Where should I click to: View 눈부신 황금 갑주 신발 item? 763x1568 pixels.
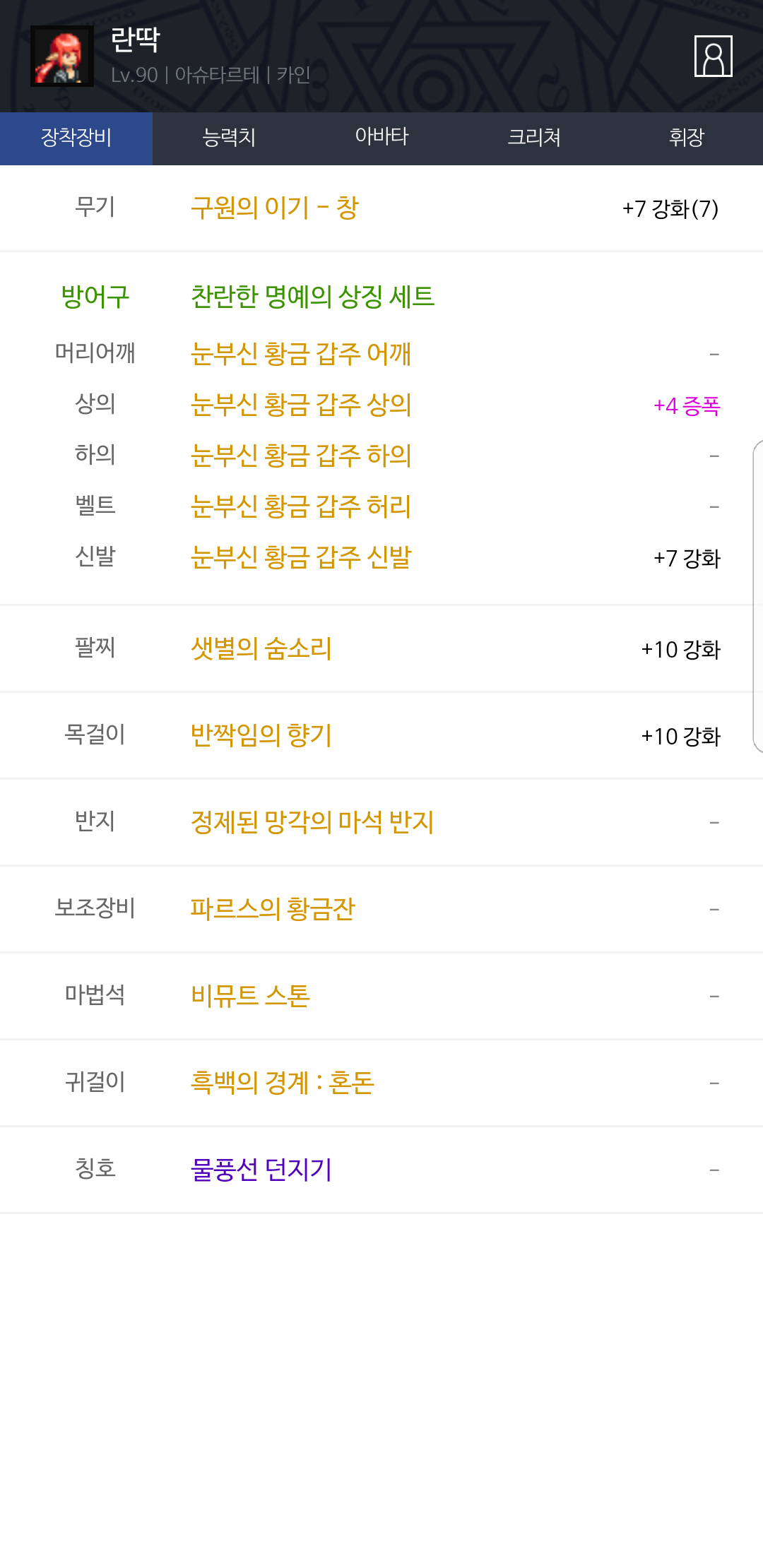tap(301, 557)
